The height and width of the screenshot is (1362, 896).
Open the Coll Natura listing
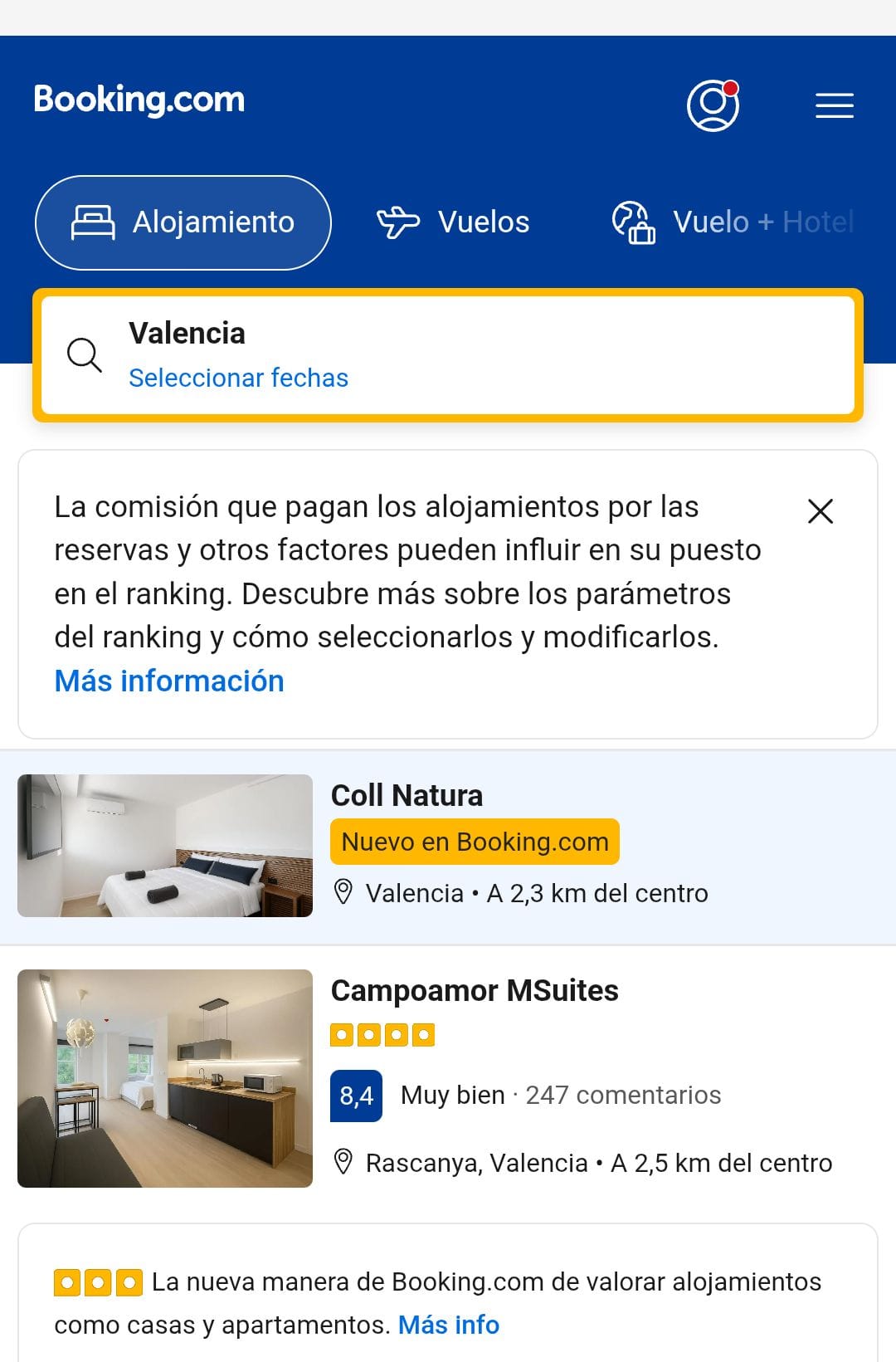tap(407, 795)
